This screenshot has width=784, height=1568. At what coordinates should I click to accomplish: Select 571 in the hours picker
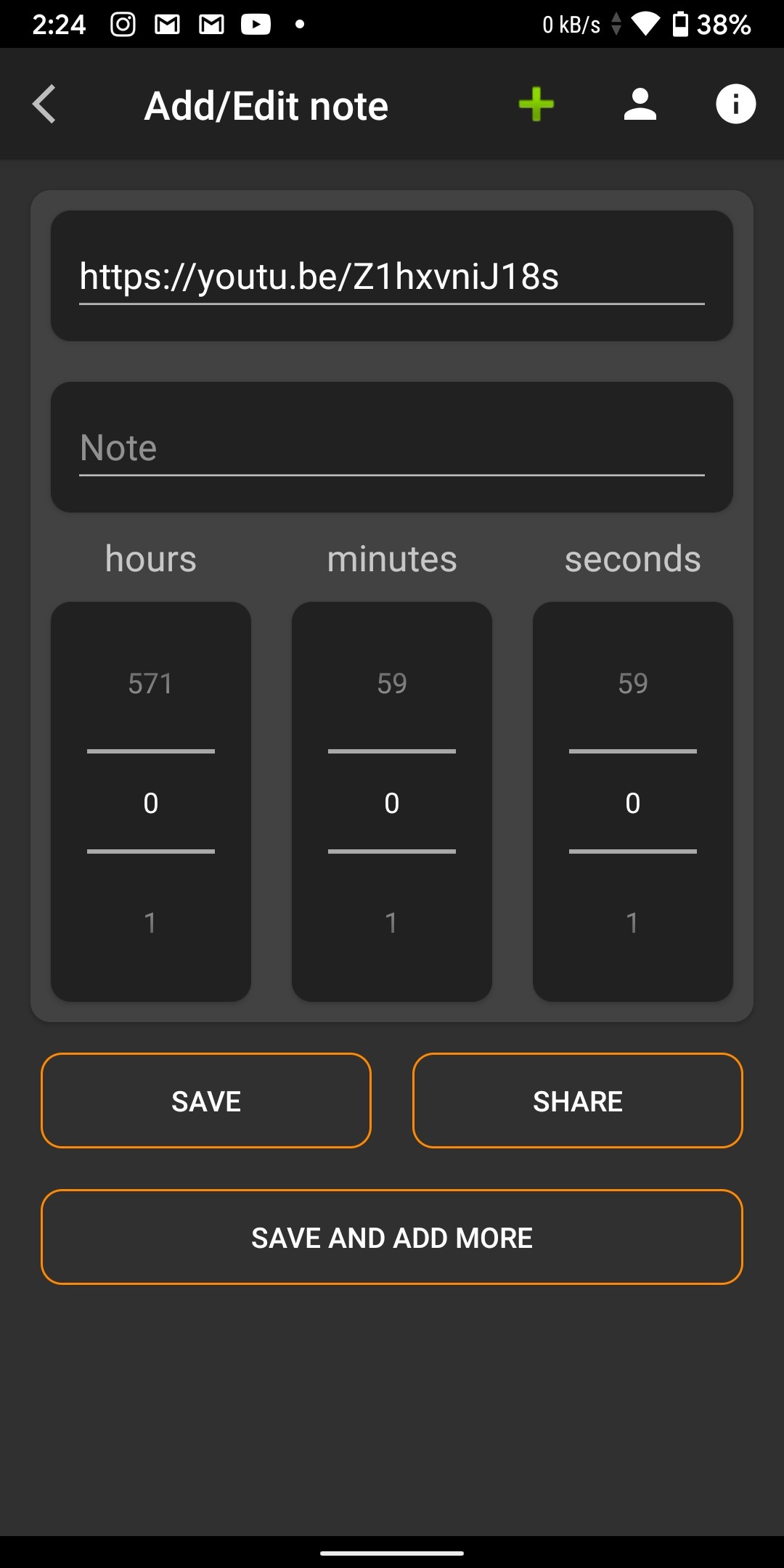click(150, 683)
